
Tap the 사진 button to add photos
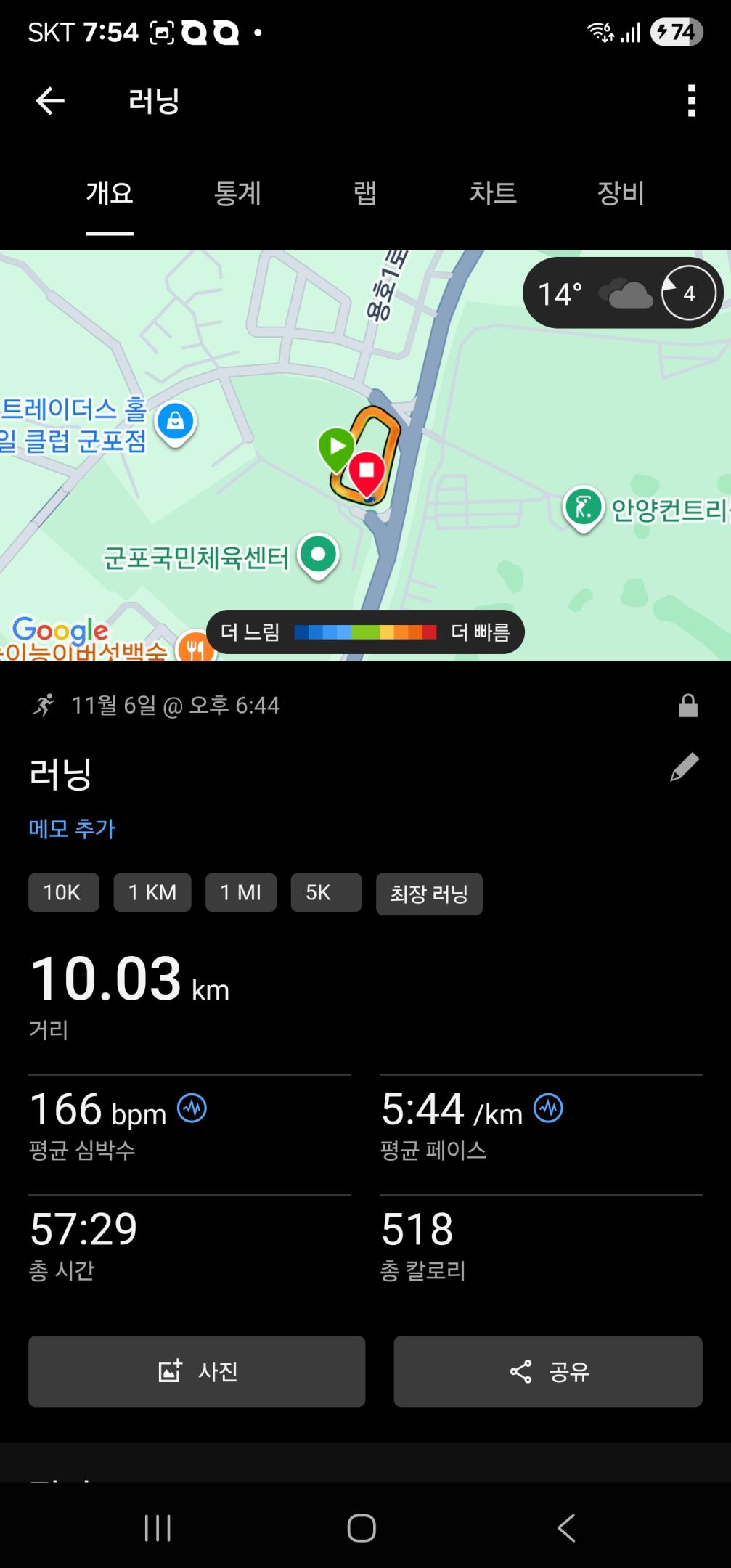196,1371
